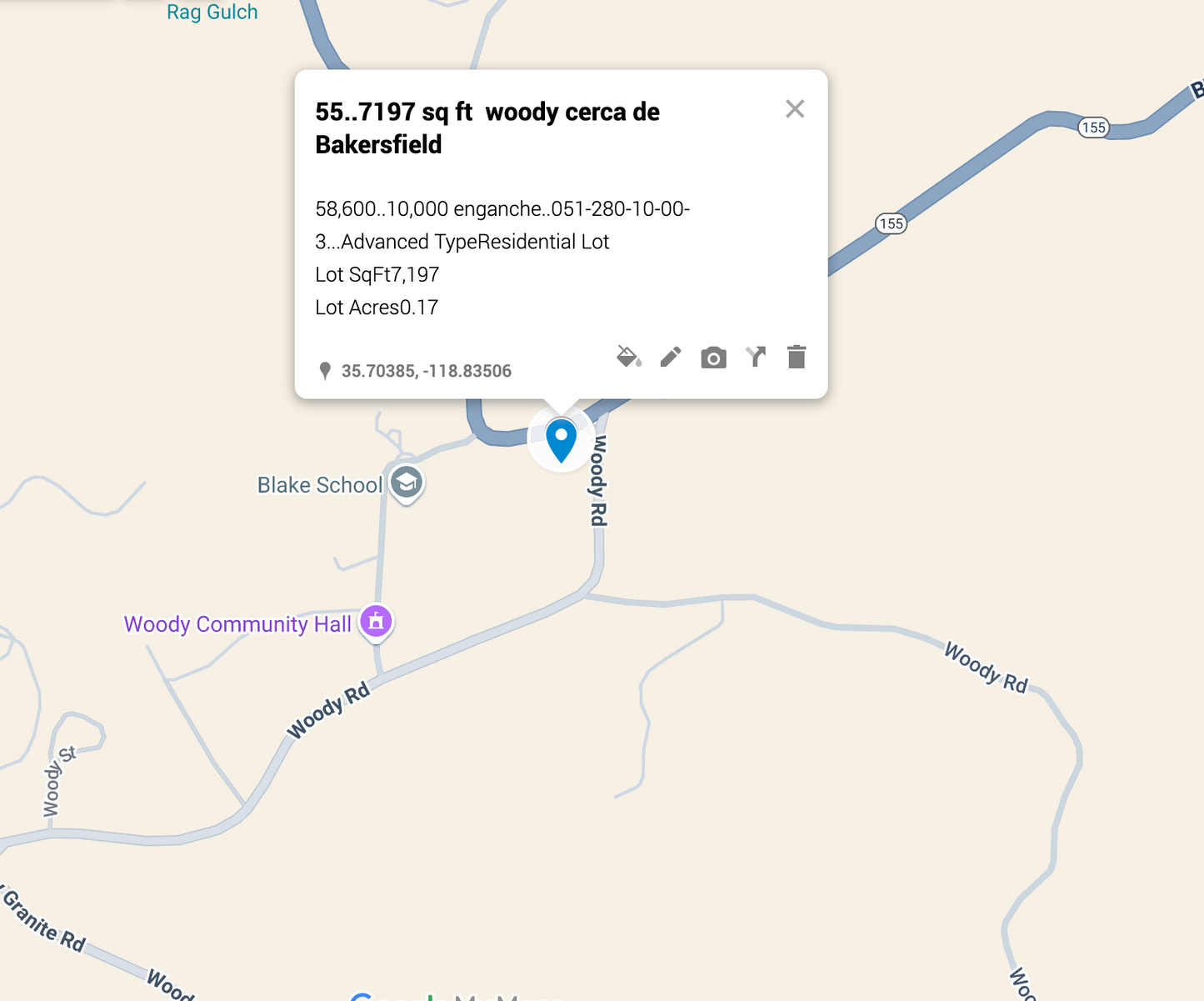Screen dimensions: 1204x1001
Task: Open Blake School place marker
Action: tap(407, 483)
